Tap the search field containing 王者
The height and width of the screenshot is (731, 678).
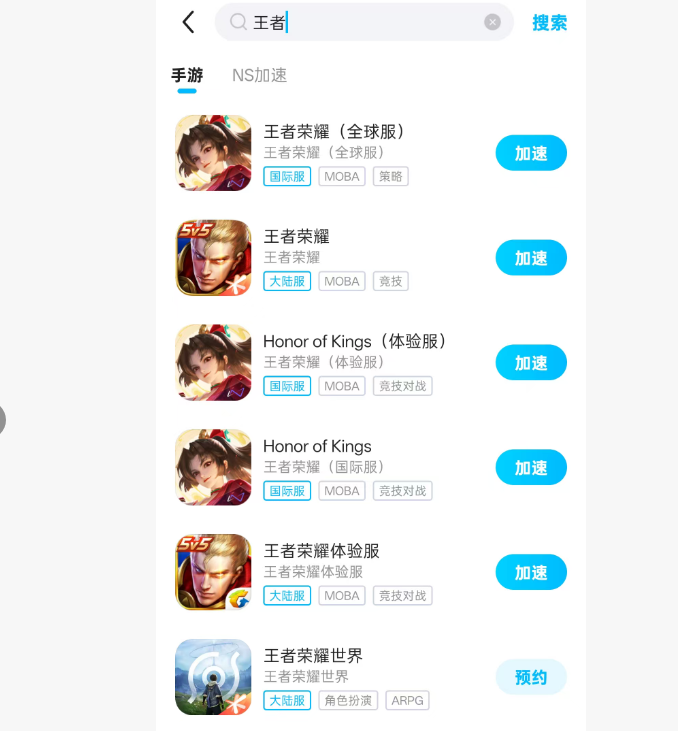click(360, 22)
